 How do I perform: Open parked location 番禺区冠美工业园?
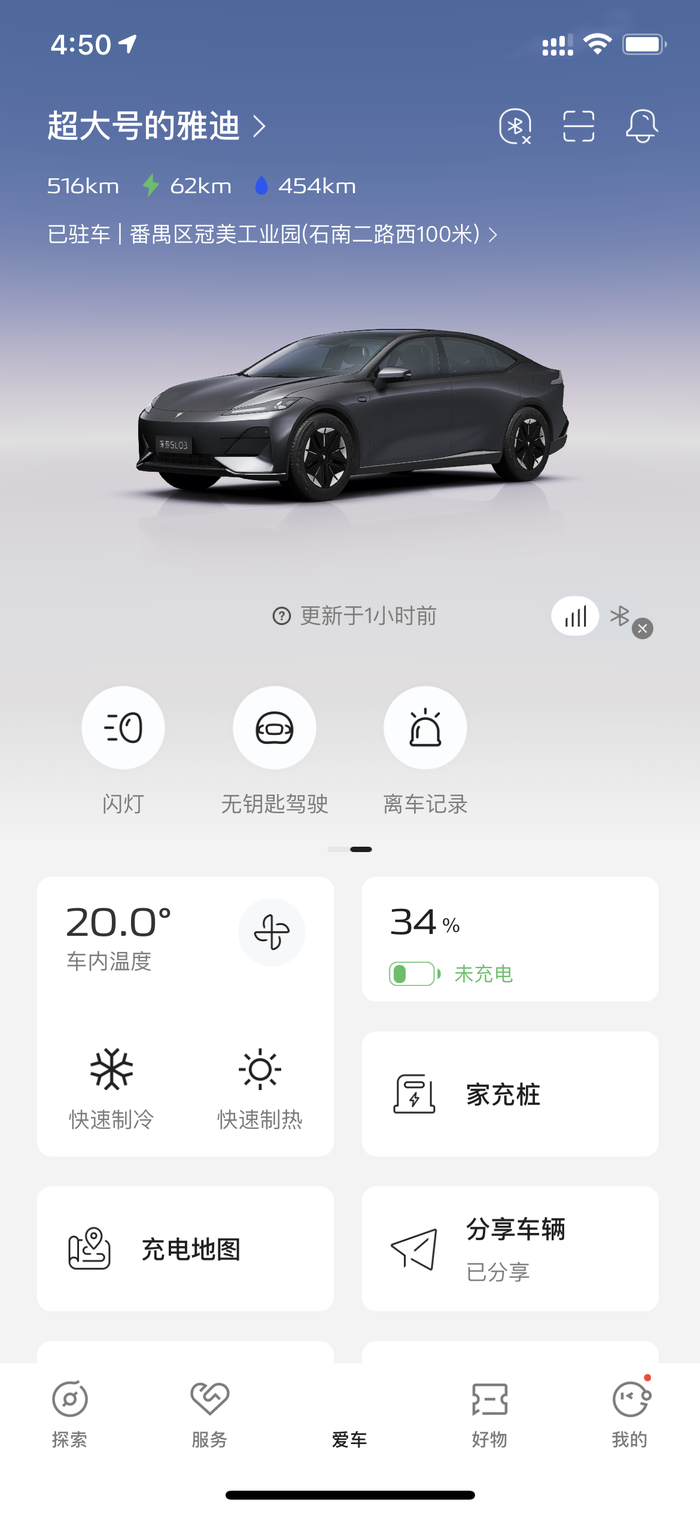(x=272, y=235)
